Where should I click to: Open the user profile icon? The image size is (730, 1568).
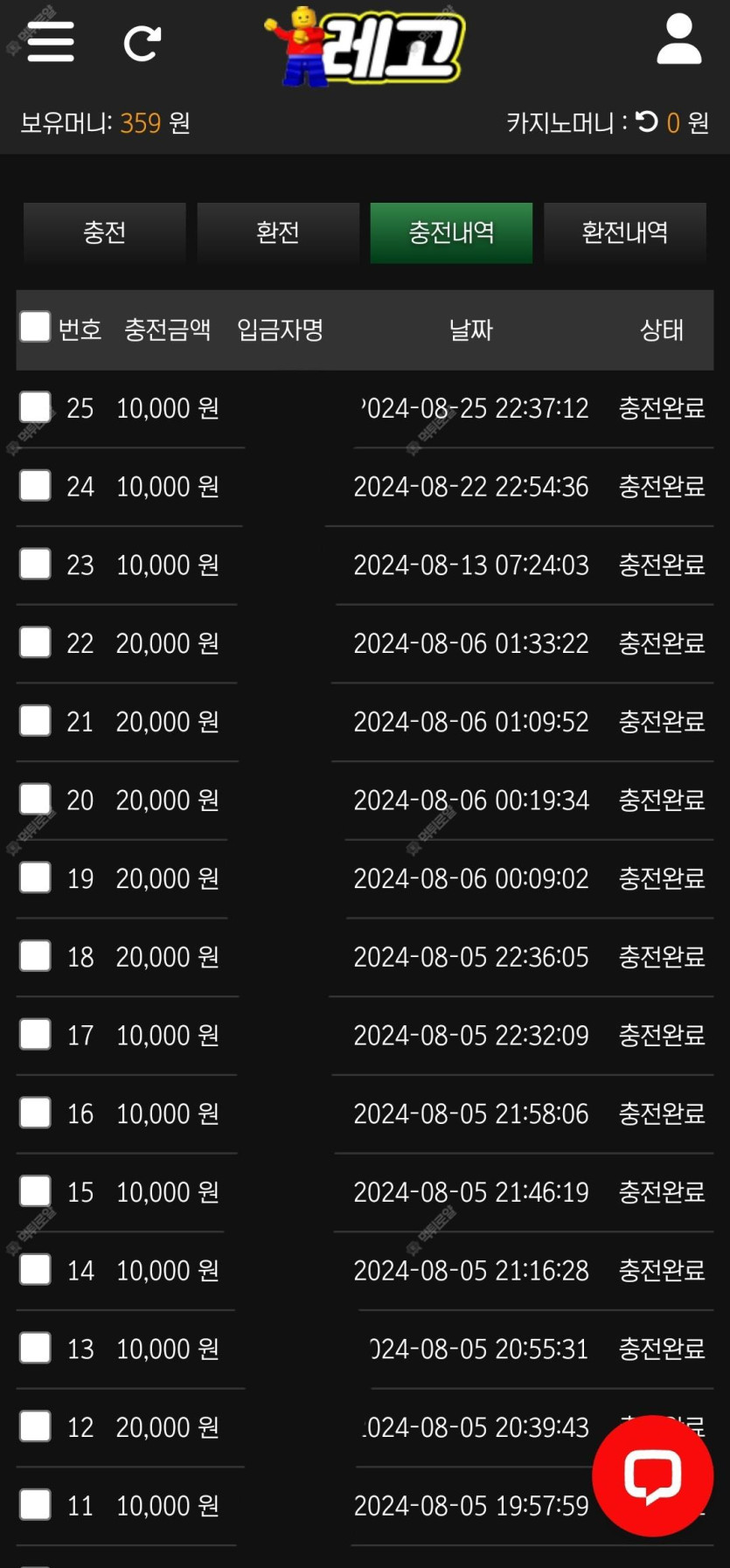click(679, 39)
